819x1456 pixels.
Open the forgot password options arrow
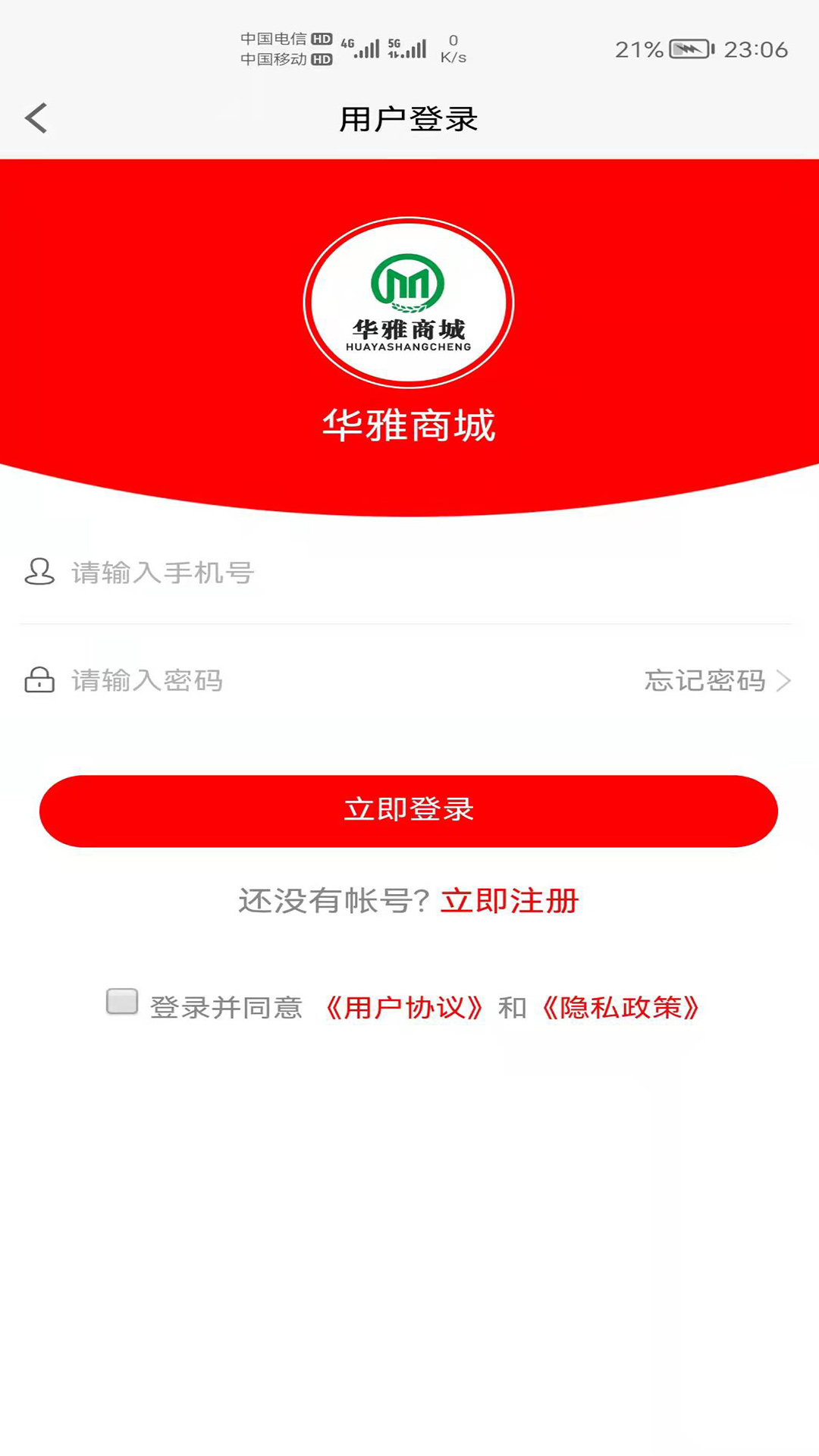(785, 681)
